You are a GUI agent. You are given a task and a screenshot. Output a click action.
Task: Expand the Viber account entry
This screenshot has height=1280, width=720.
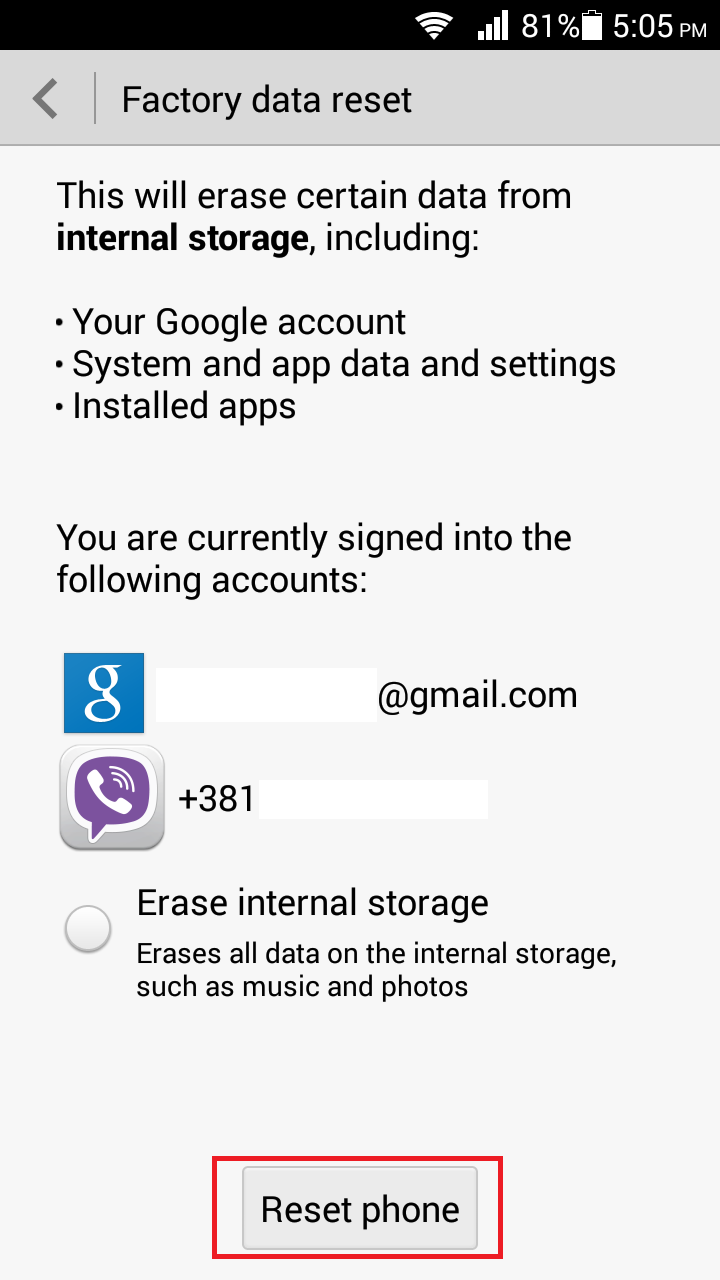click(300, 798)
